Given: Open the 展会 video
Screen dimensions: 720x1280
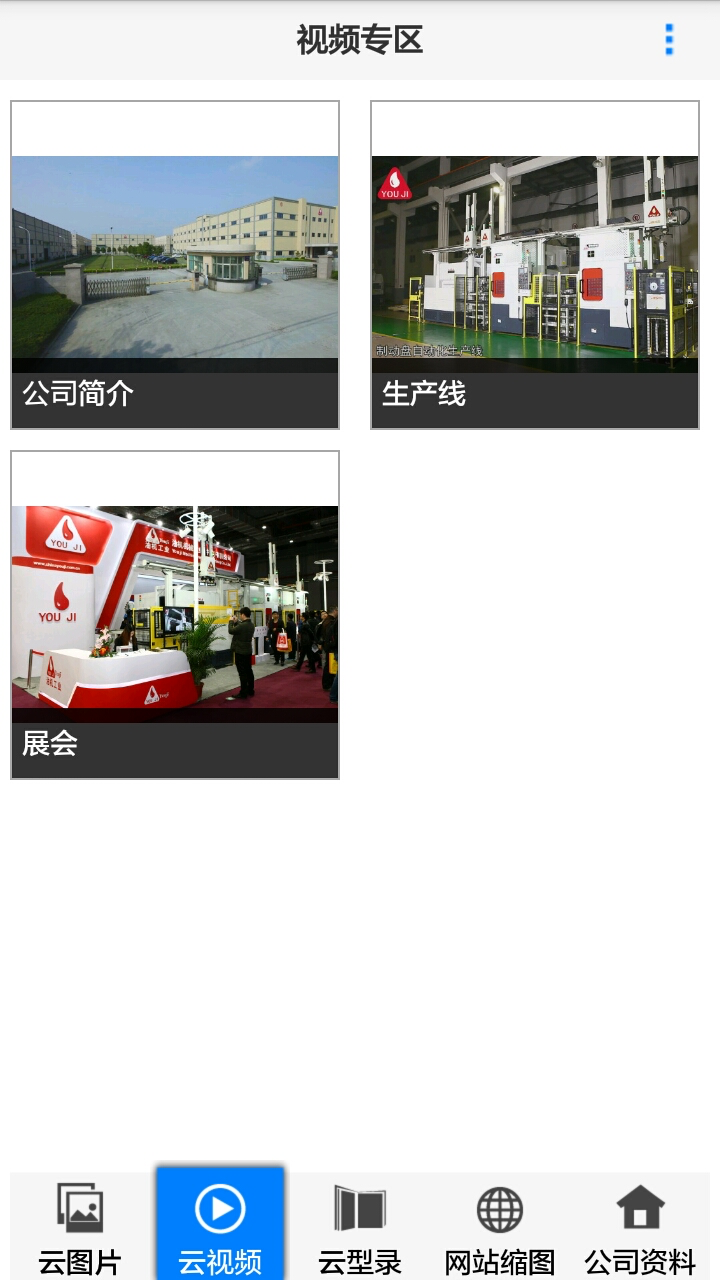Looking at the screenshot, I should [175, 615].
